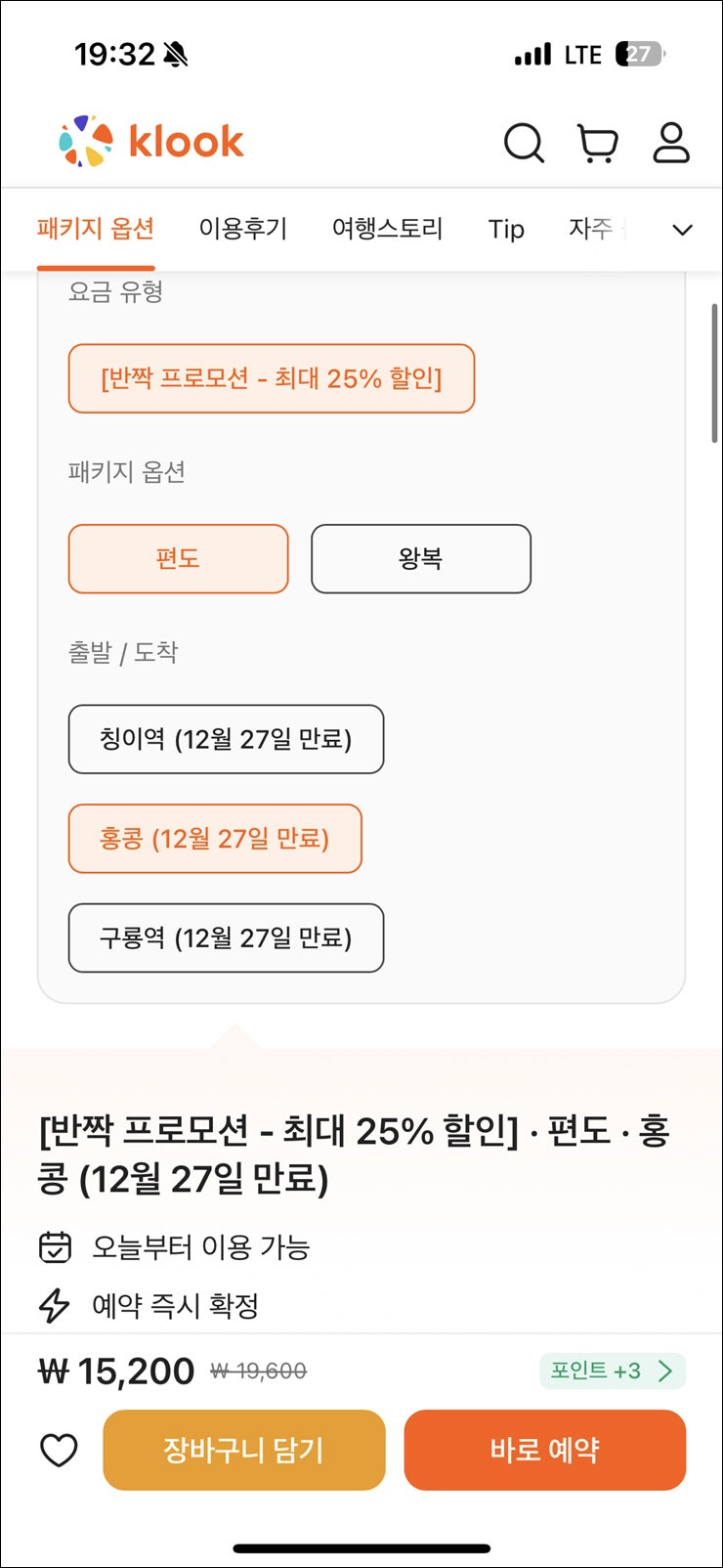This screenshot has width=723, height=1568.
Task: Click the lightning icon beside 예약 즉시 확정
Action: tap(56, 1303)
